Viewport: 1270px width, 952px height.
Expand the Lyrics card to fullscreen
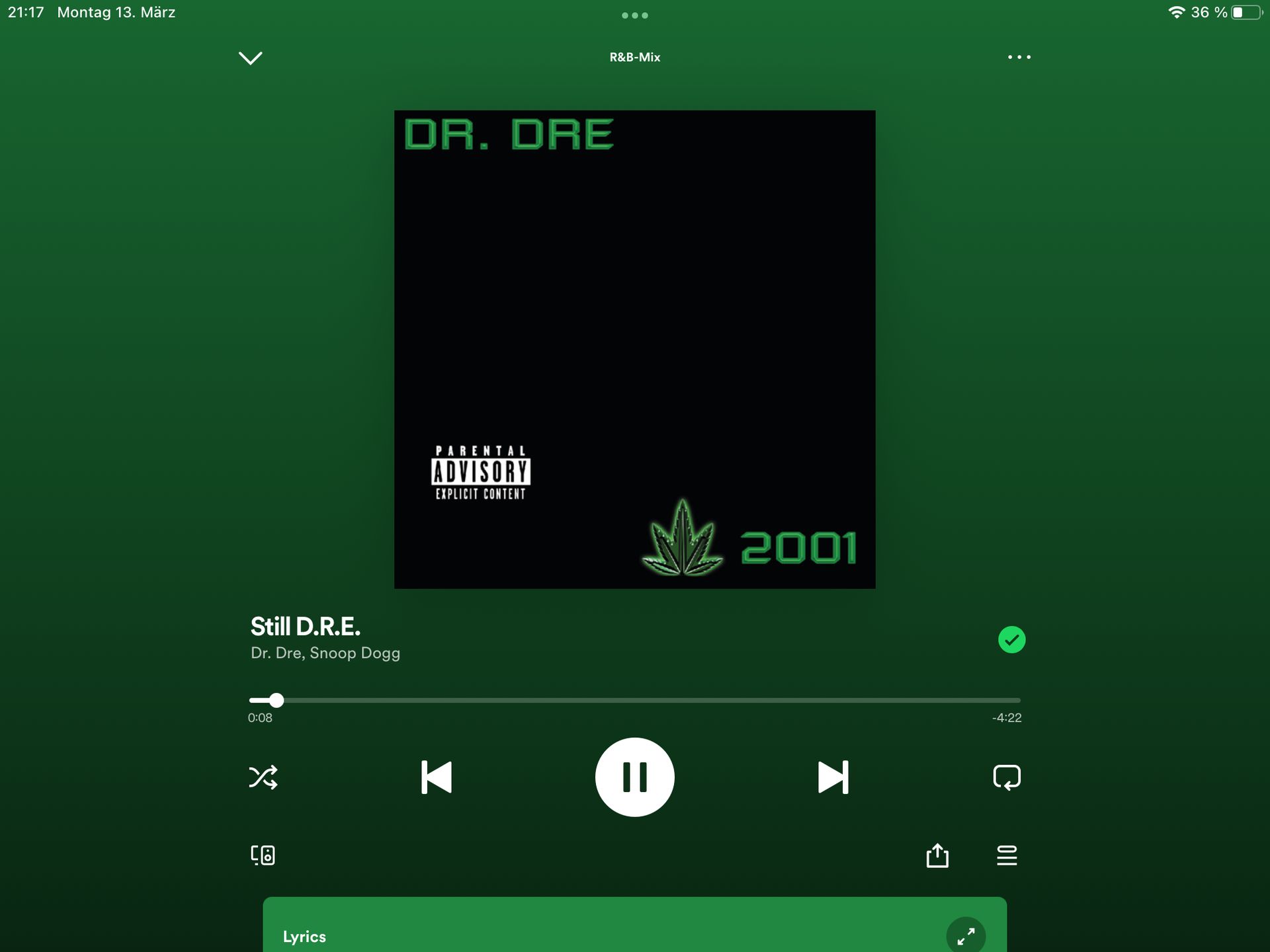coord(965,935)
